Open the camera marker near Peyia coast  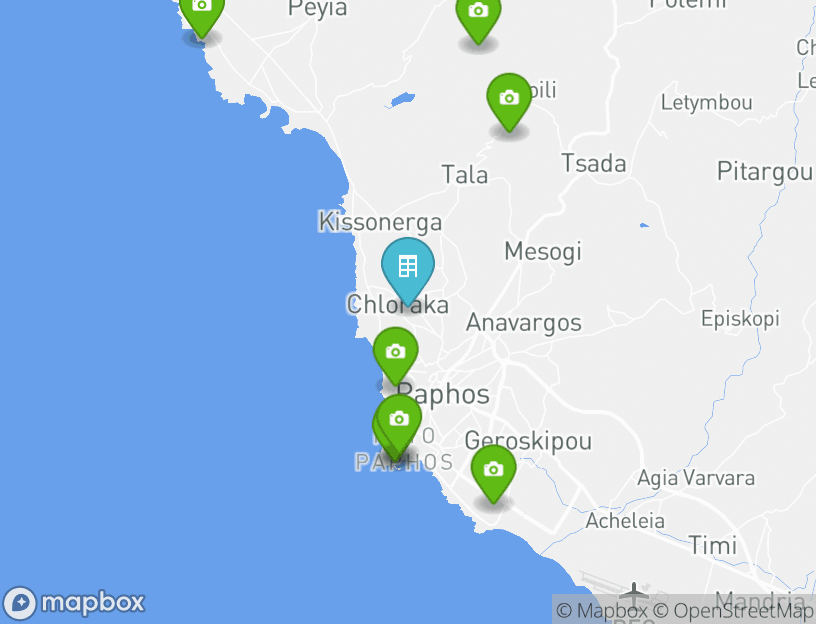click(x=201, y=8)
